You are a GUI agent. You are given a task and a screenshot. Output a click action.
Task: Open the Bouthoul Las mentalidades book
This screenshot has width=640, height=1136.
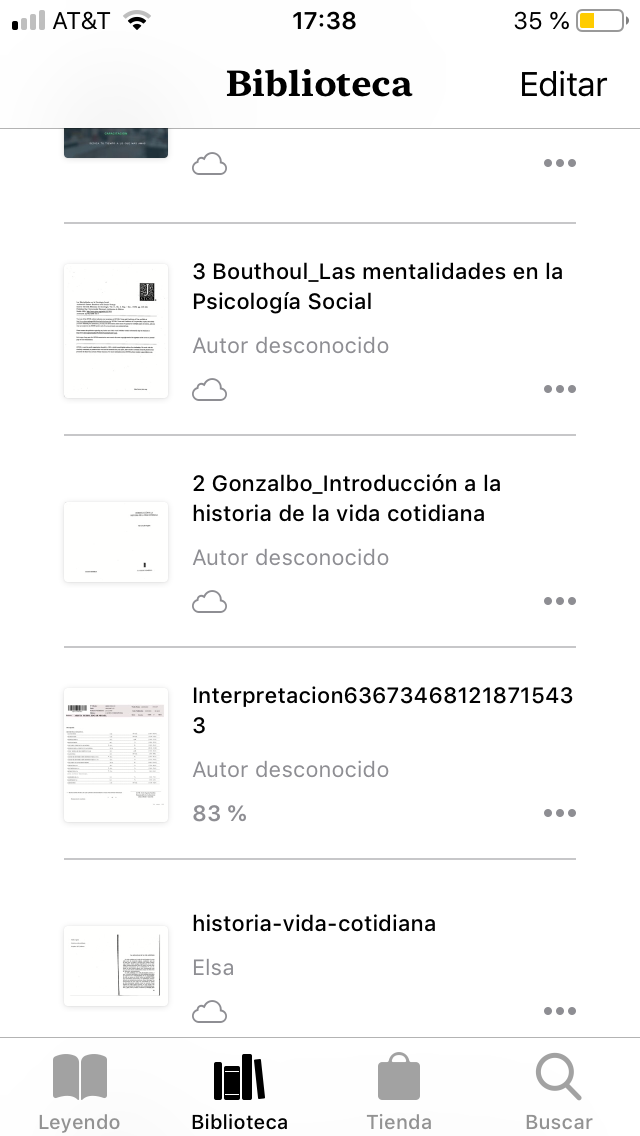click(116, 331)
